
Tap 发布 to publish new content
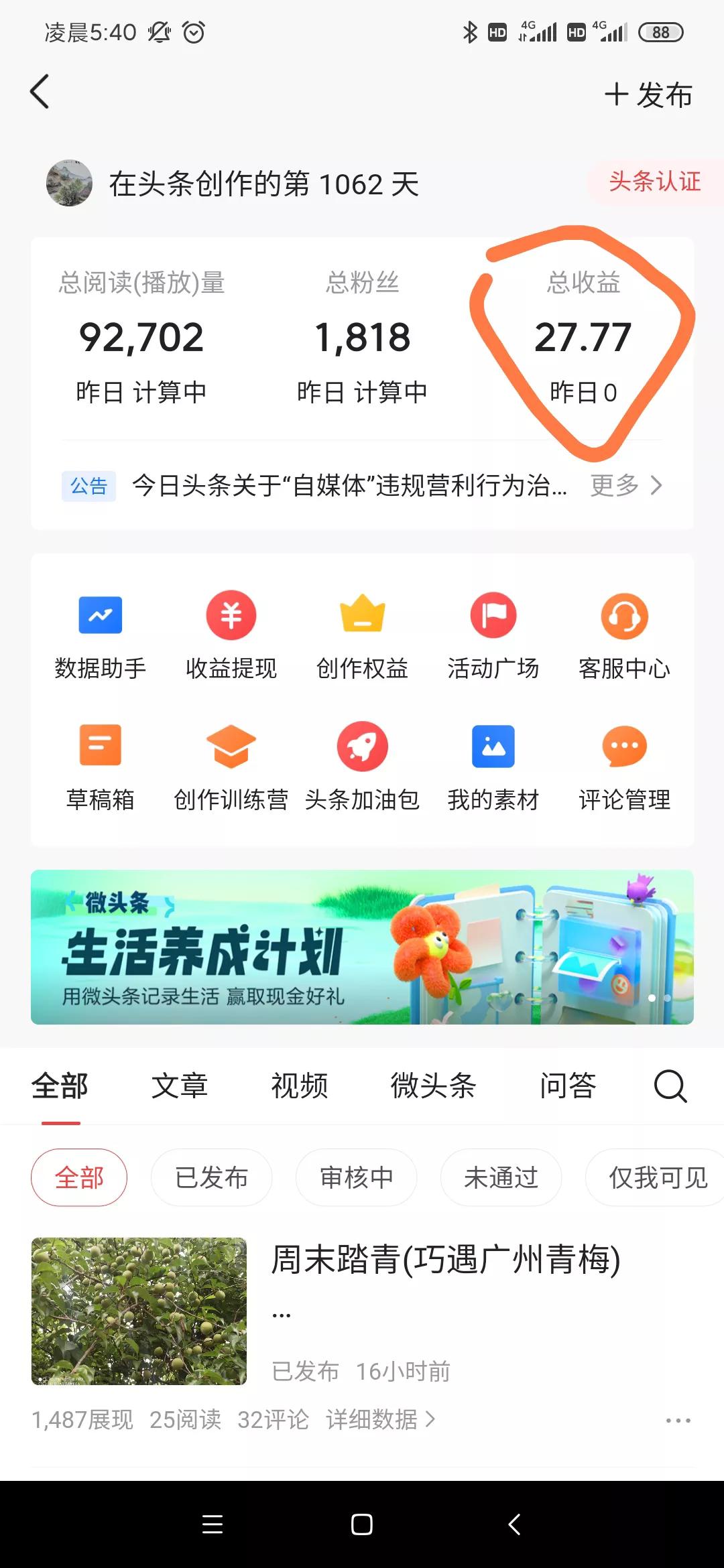[648, 95]
